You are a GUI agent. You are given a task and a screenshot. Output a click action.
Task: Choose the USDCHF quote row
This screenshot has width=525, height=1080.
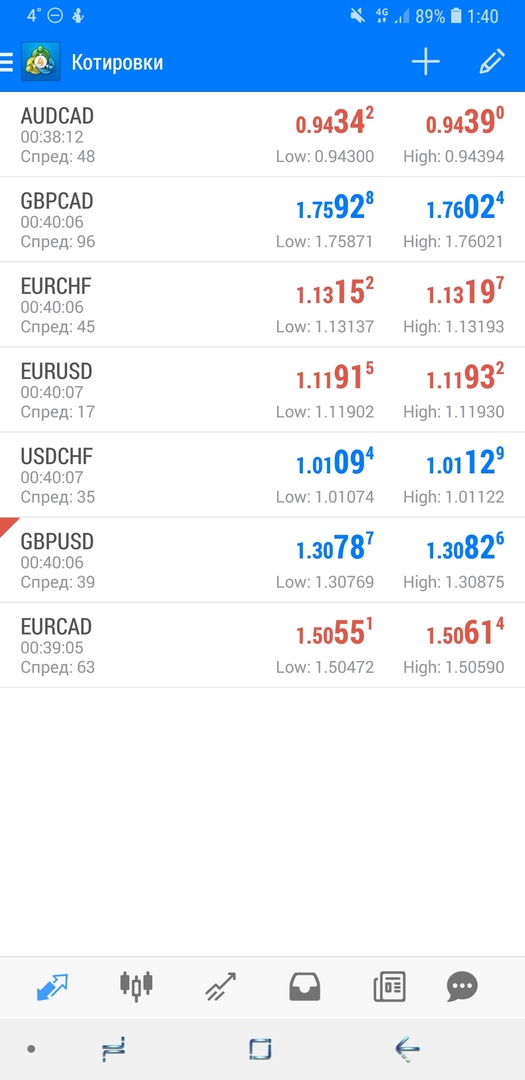(262, 475)
